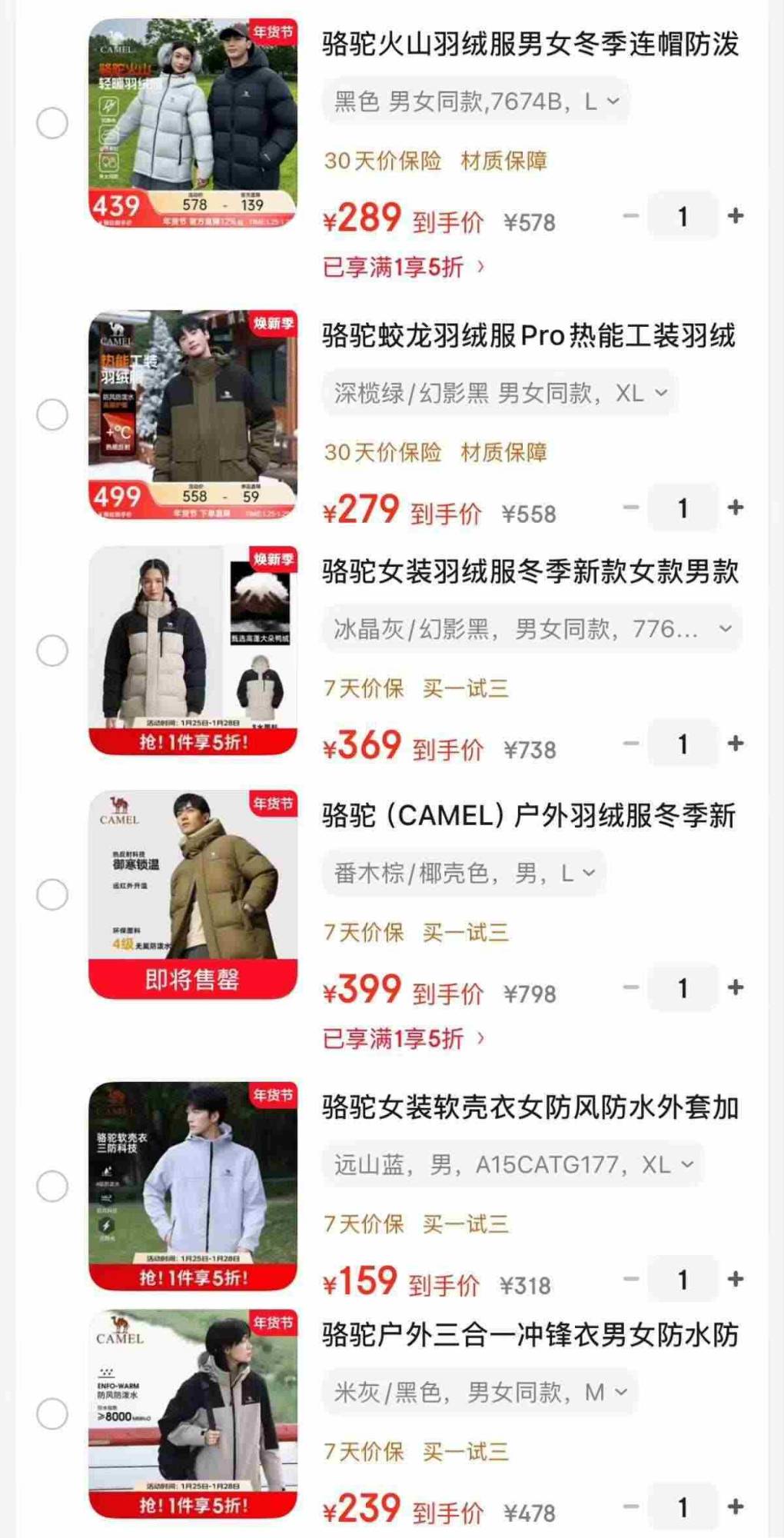Screen dimensions: 784x1538
Task: Select the 骆驼火山羽绒服 item checkbox
Action: tap(52, 123)
